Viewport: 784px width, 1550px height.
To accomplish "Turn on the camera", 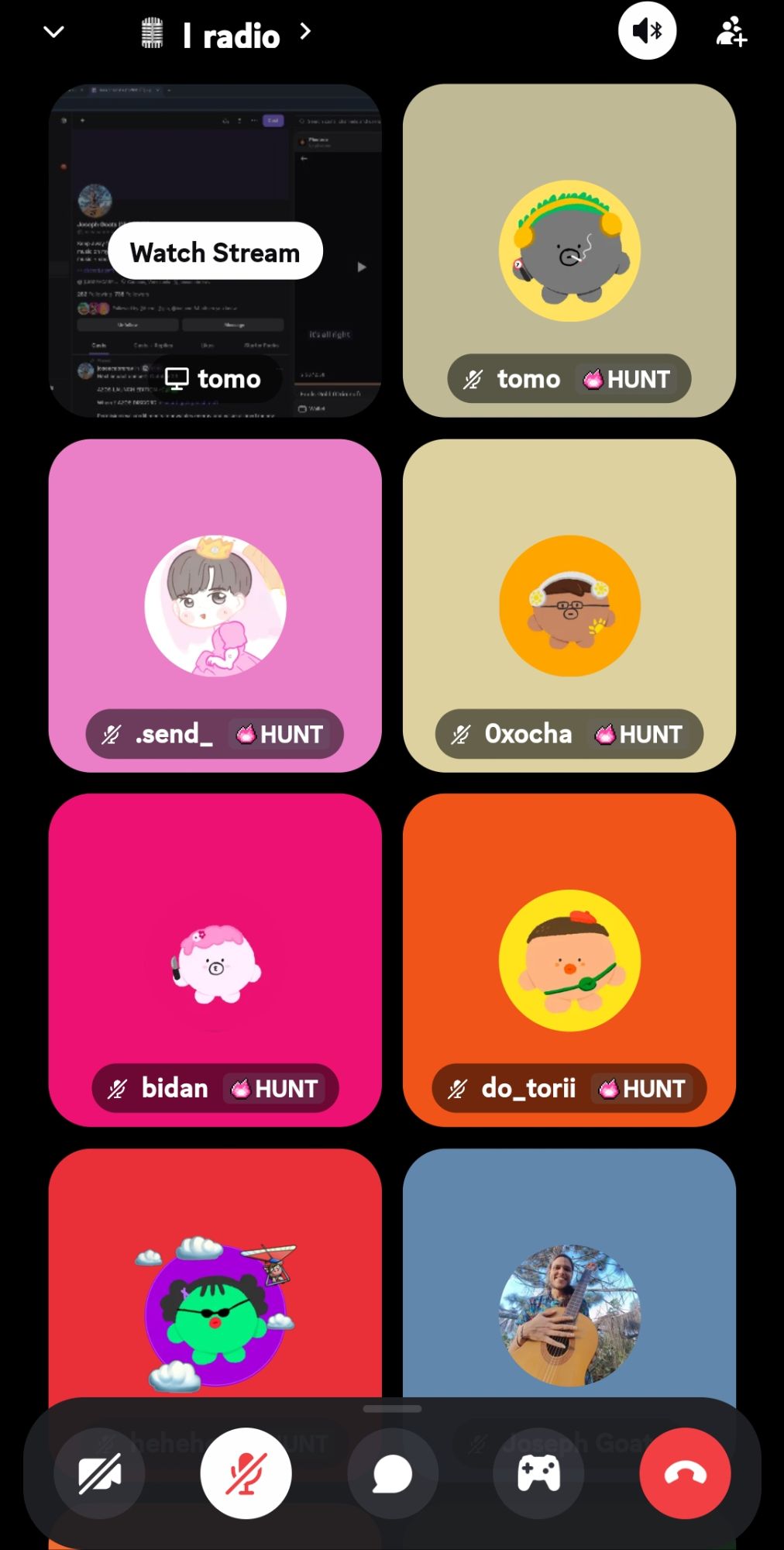I will coord(99,1473).
